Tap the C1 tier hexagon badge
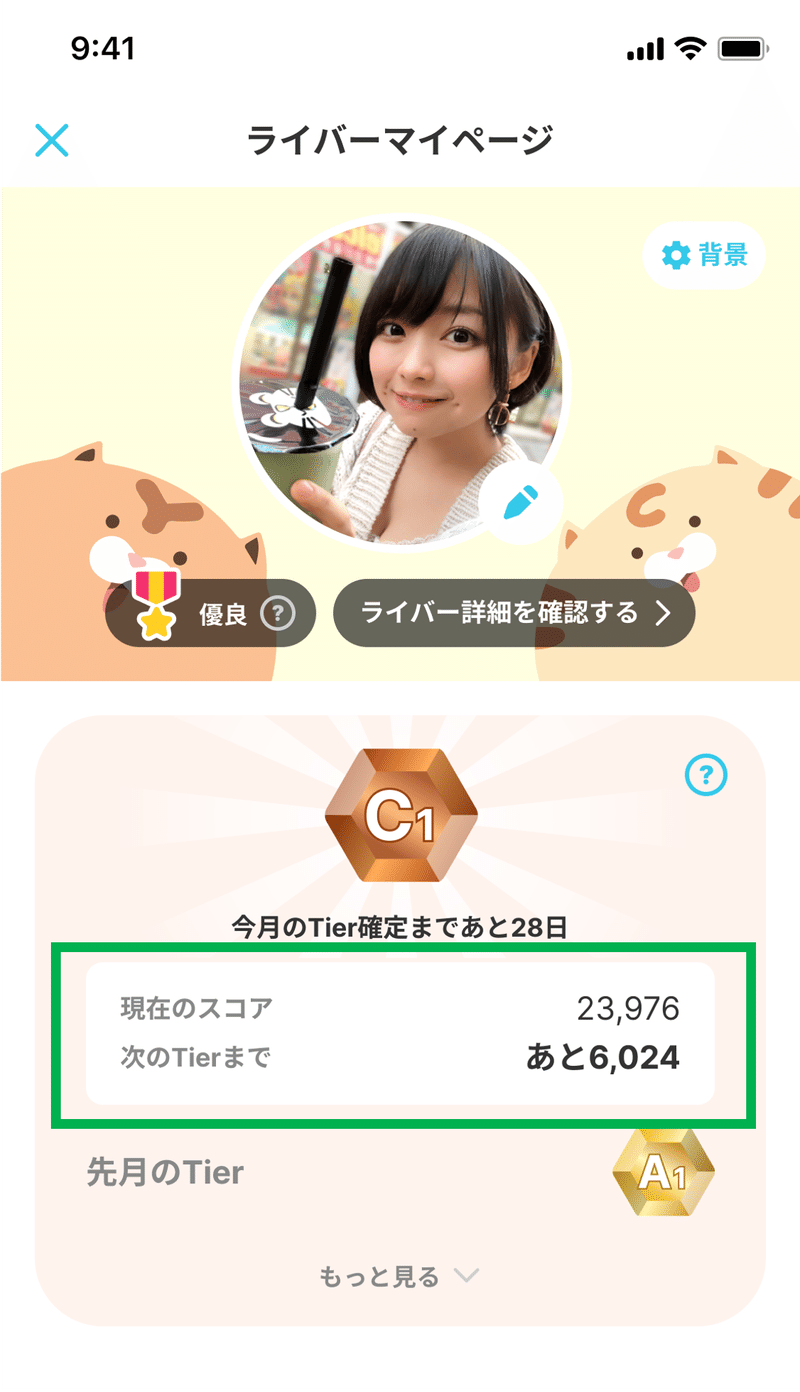This screenshot has height=1392, width=800. coord(400,815)
